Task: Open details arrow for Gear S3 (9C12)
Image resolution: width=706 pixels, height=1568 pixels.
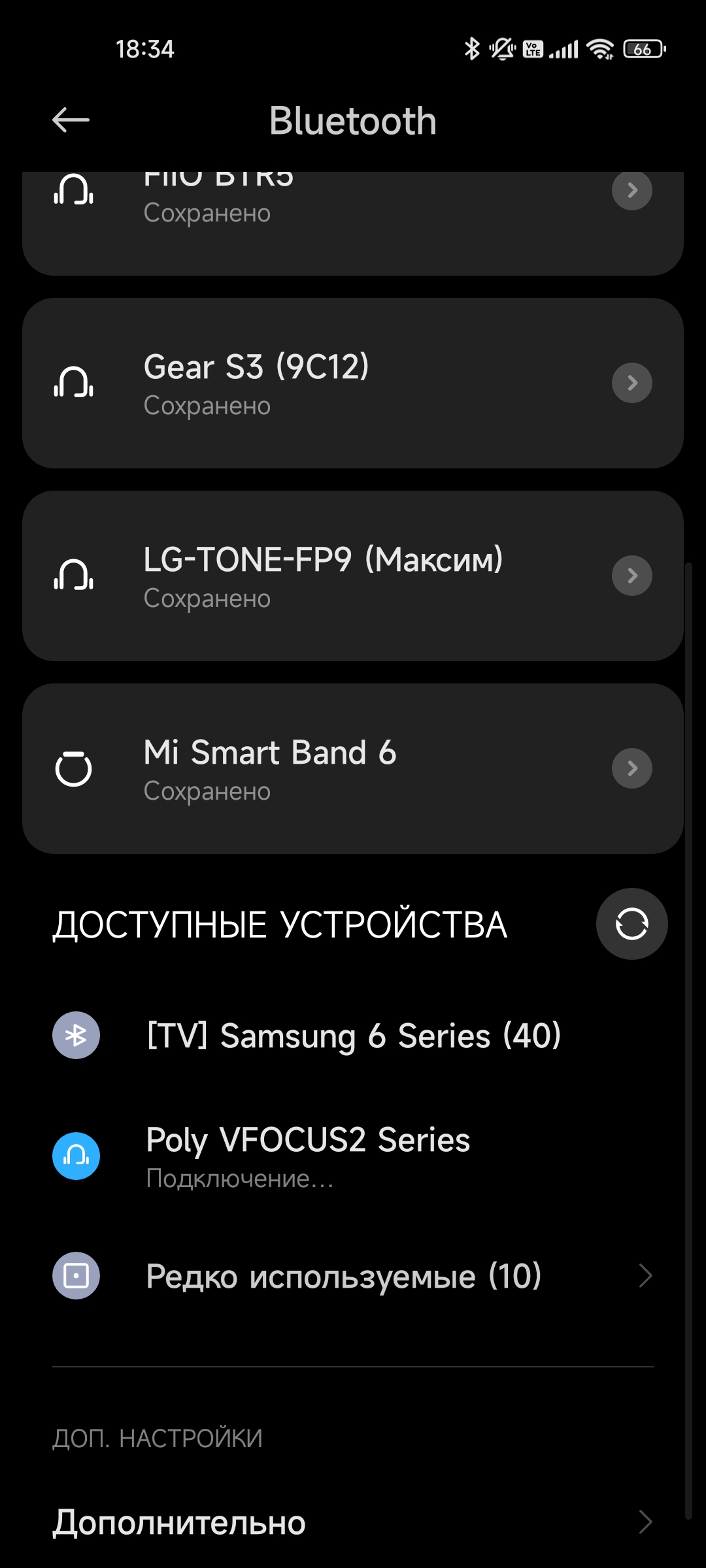Action: [x=631, y=383]
